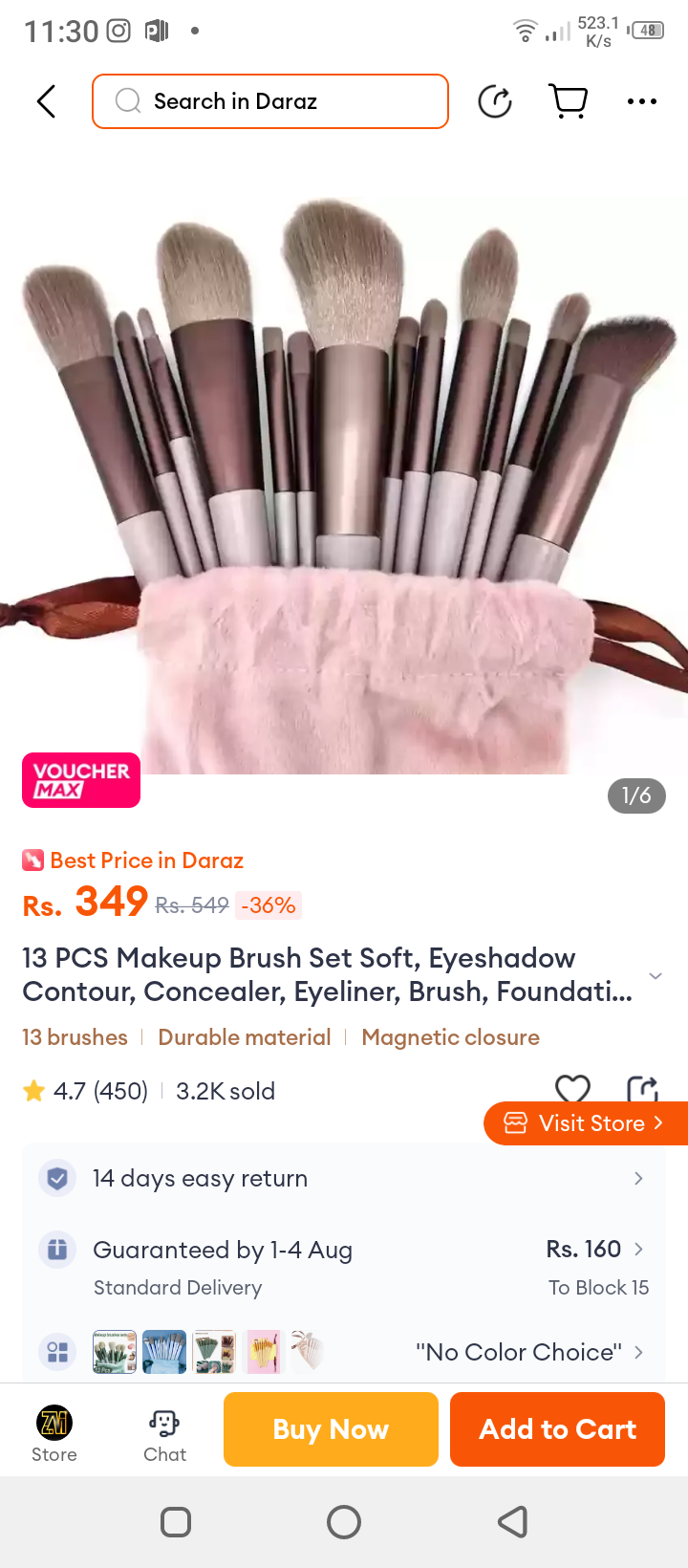
Task: Open the circular arrow icon beside search
Action: point(494,101)
